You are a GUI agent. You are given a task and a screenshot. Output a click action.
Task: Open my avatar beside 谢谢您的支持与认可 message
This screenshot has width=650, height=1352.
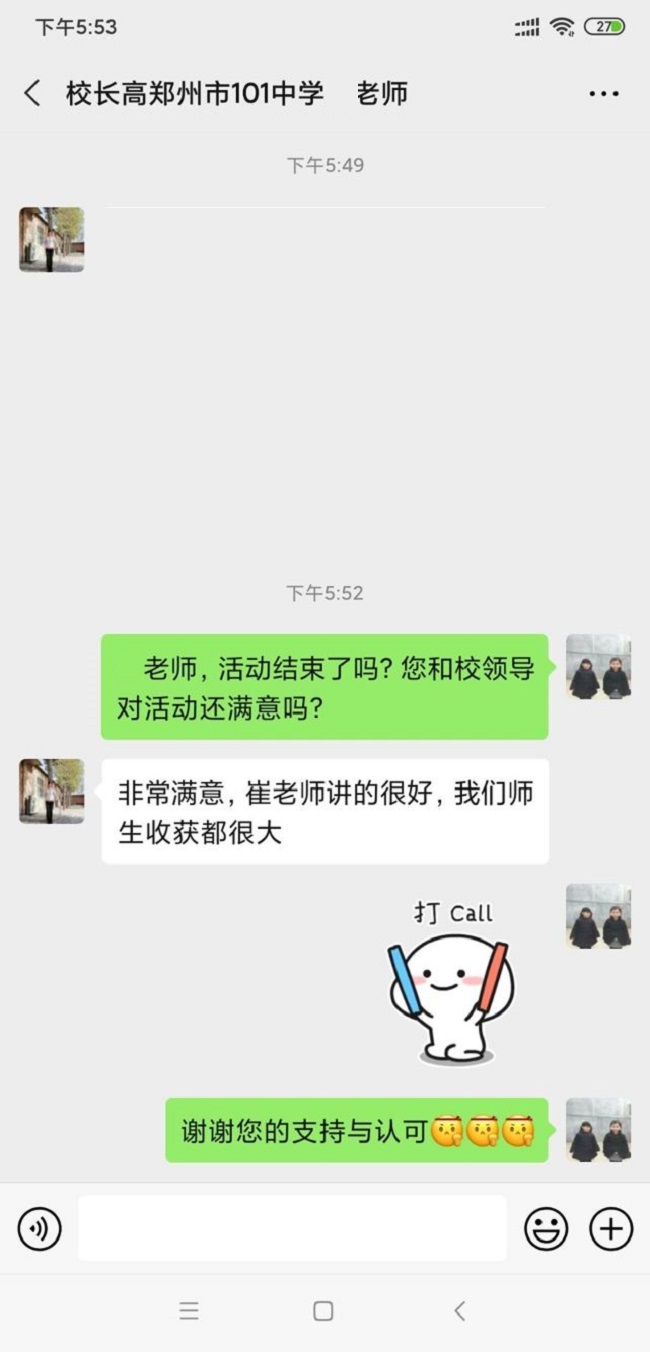click(598, 1130)
